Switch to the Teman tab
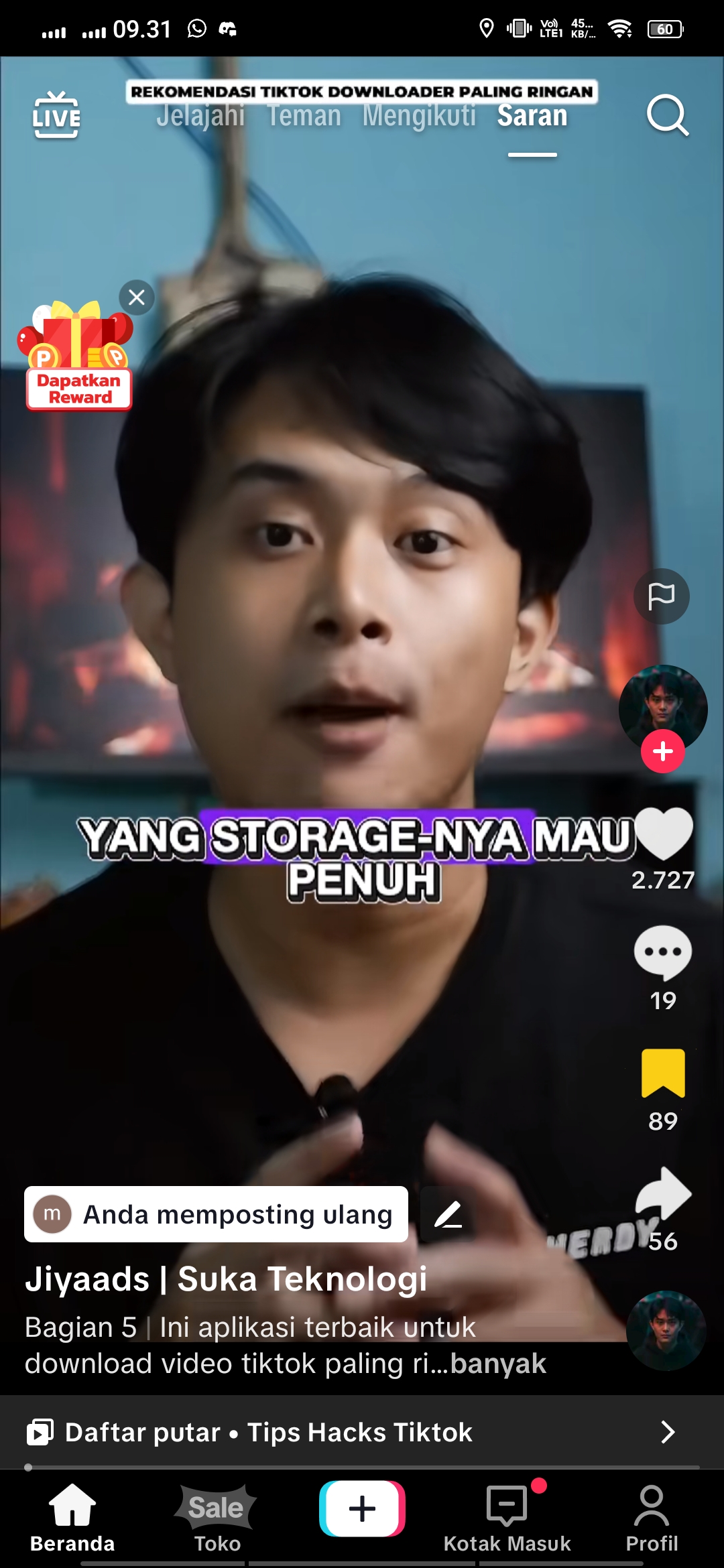The width and height of the screenshot is (724, 1568). click(x=304, y=116)
